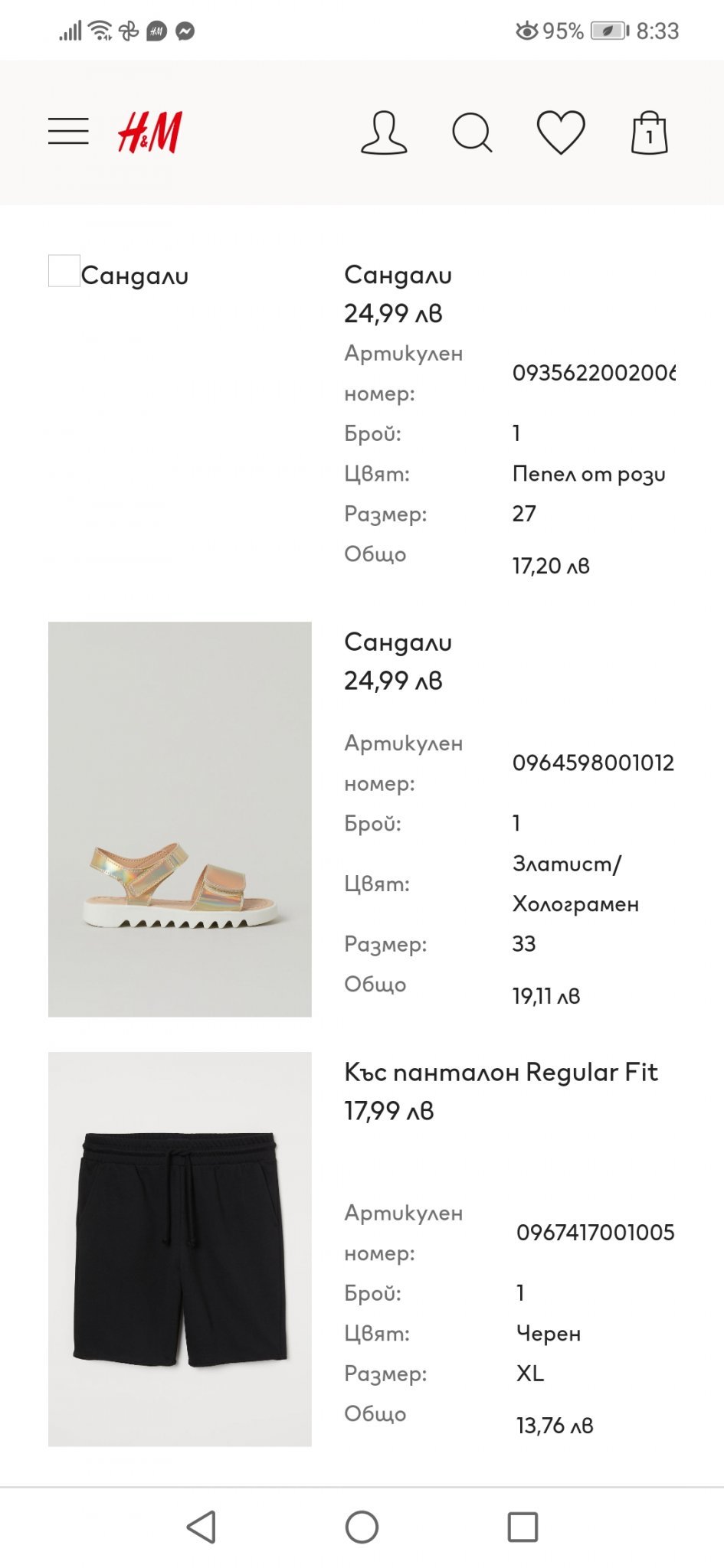
Task: Tap the system back button
Action: pos(201,1527)
